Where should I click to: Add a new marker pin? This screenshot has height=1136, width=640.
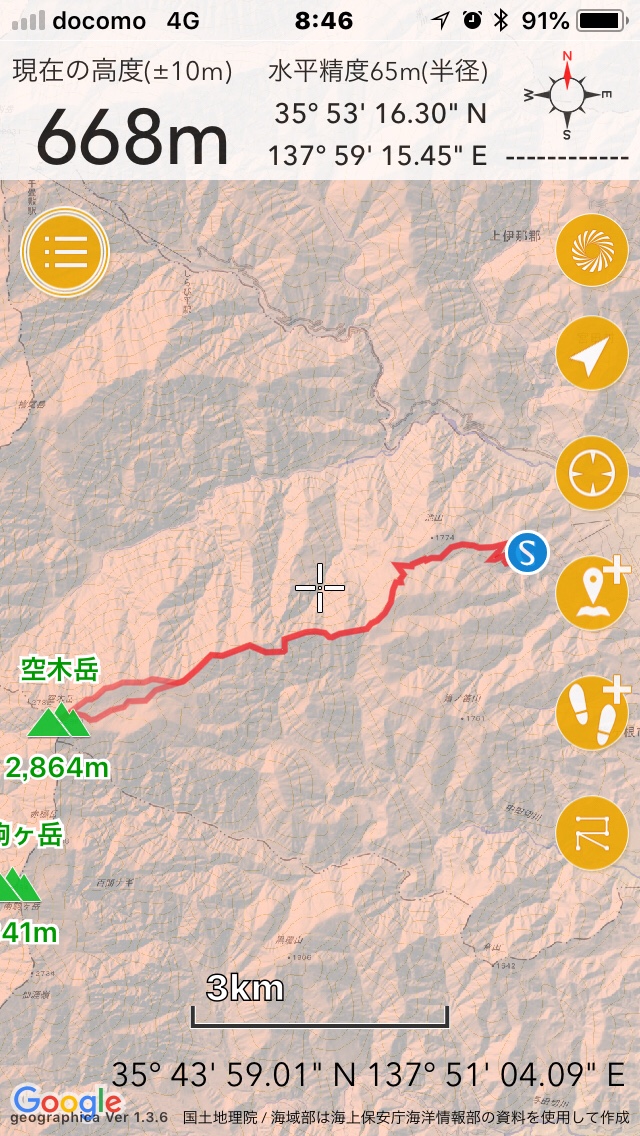point(591,593)
